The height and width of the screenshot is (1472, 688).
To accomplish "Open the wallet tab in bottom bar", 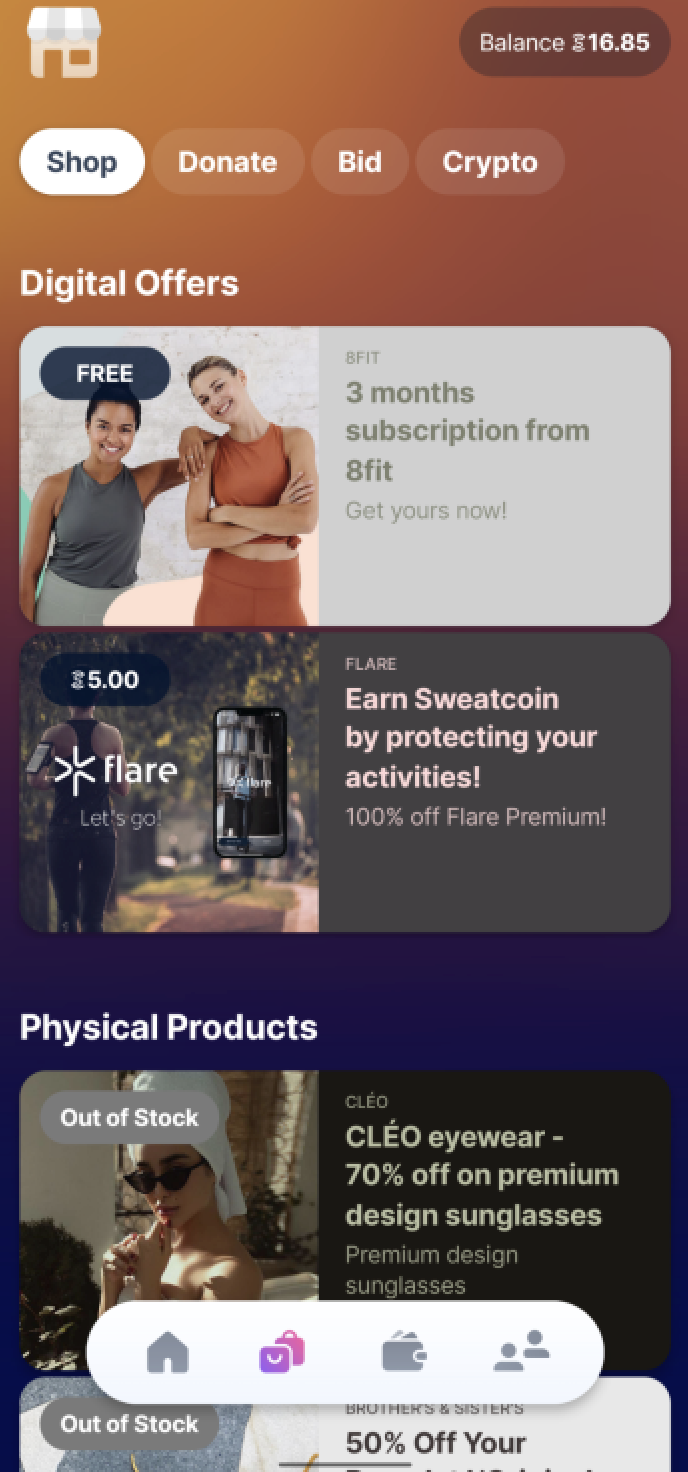I will point(404,1354).
